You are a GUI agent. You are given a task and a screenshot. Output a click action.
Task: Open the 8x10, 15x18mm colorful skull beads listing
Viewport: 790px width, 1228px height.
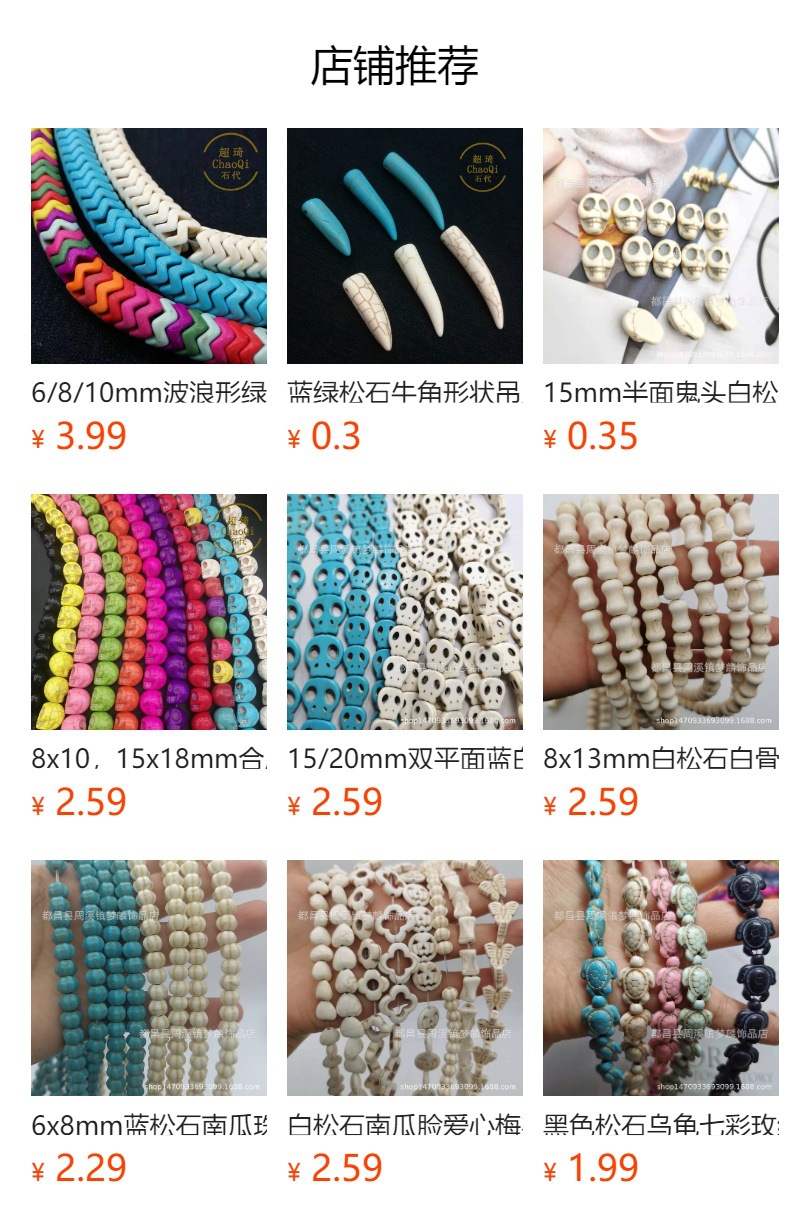click(149, 612)
